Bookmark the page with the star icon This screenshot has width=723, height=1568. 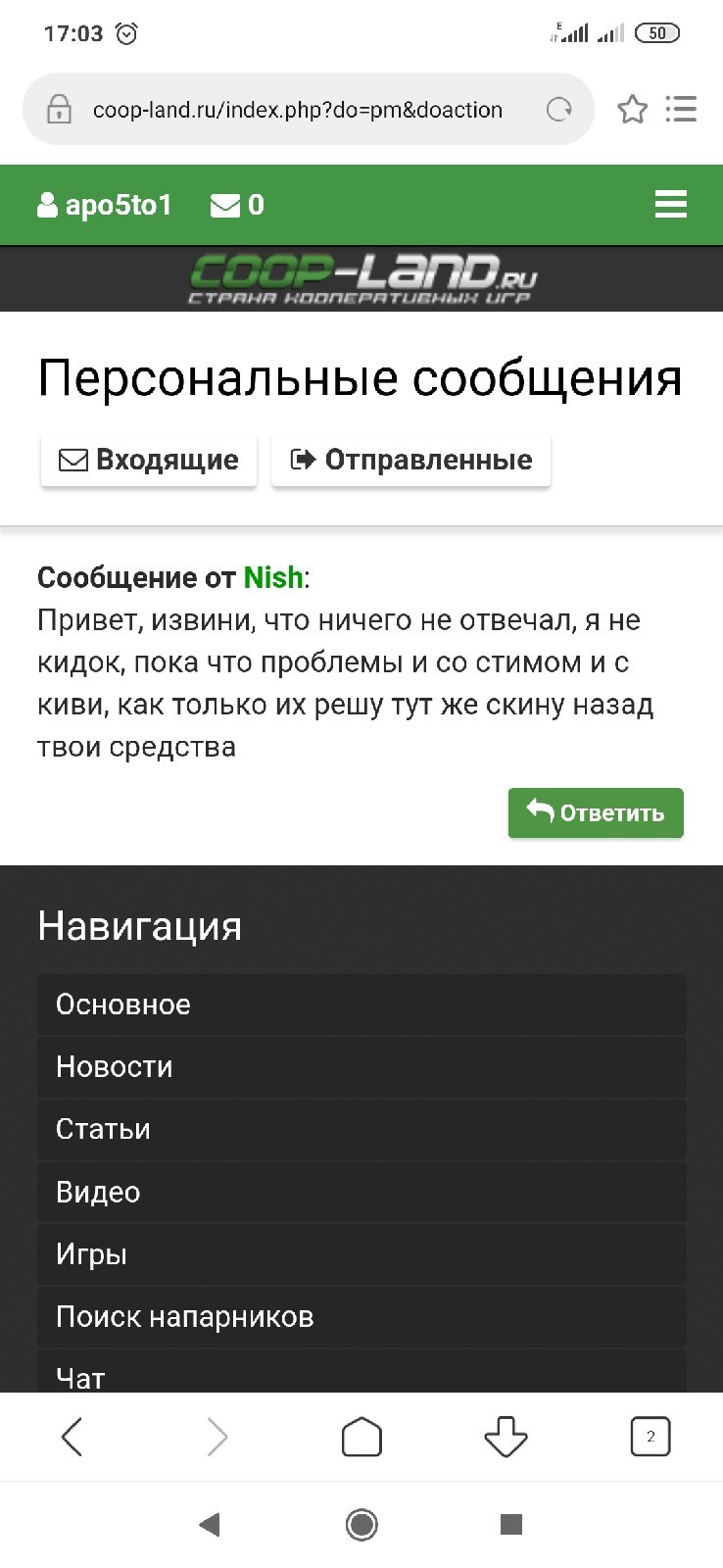633,109
